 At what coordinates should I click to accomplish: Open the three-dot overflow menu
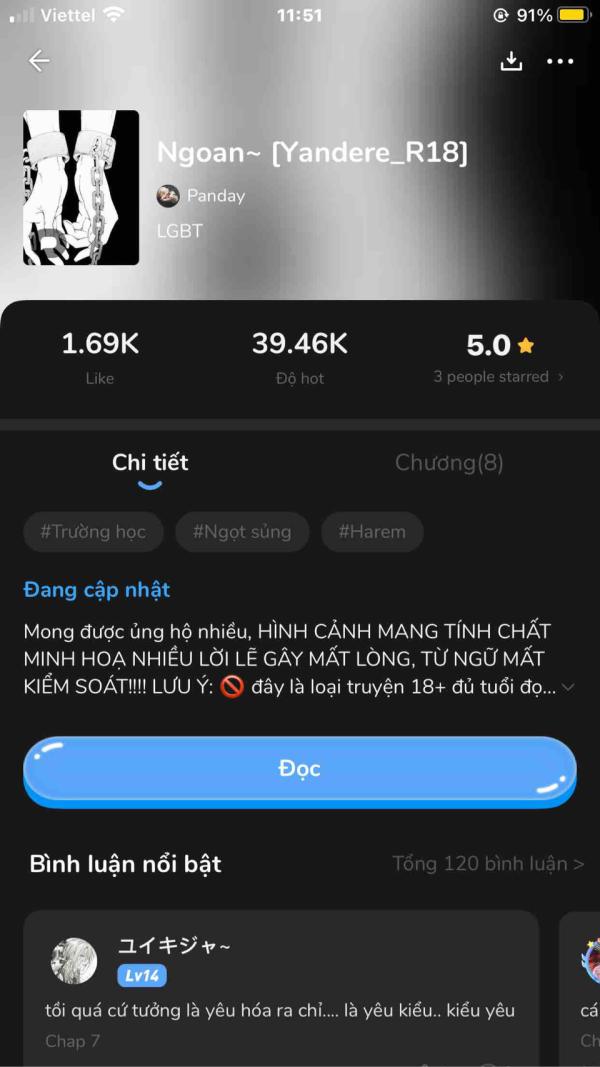[560, 61]
